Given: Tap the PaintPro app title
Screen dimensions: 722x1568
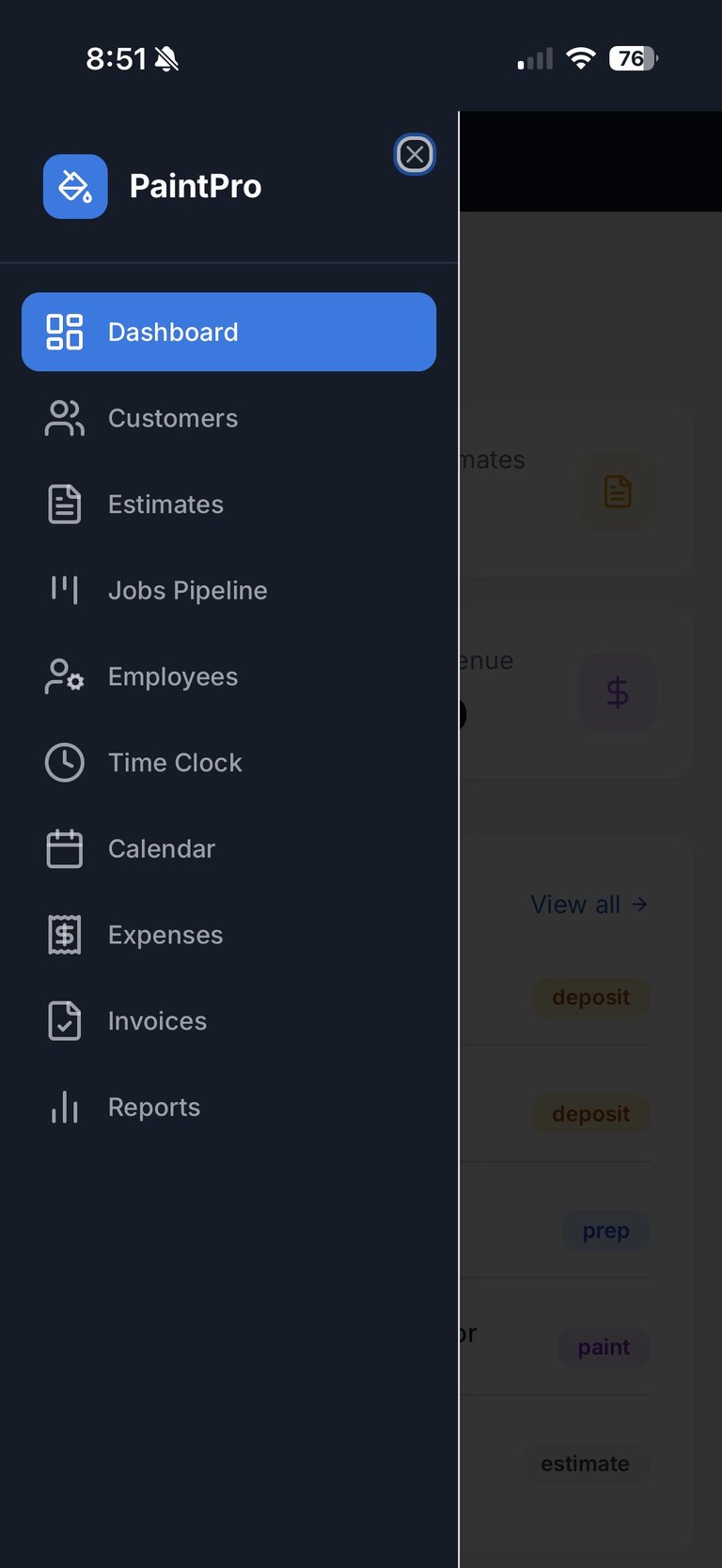Looking at the screenshot, I should point(196,186).
